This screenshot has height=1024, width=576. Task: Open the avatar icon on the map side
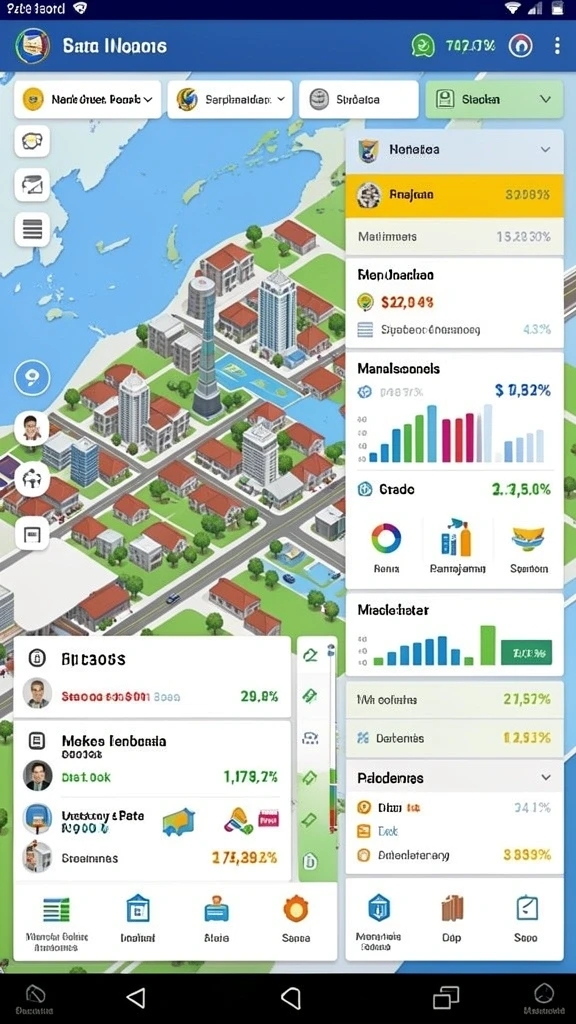(x=32, y=428)
